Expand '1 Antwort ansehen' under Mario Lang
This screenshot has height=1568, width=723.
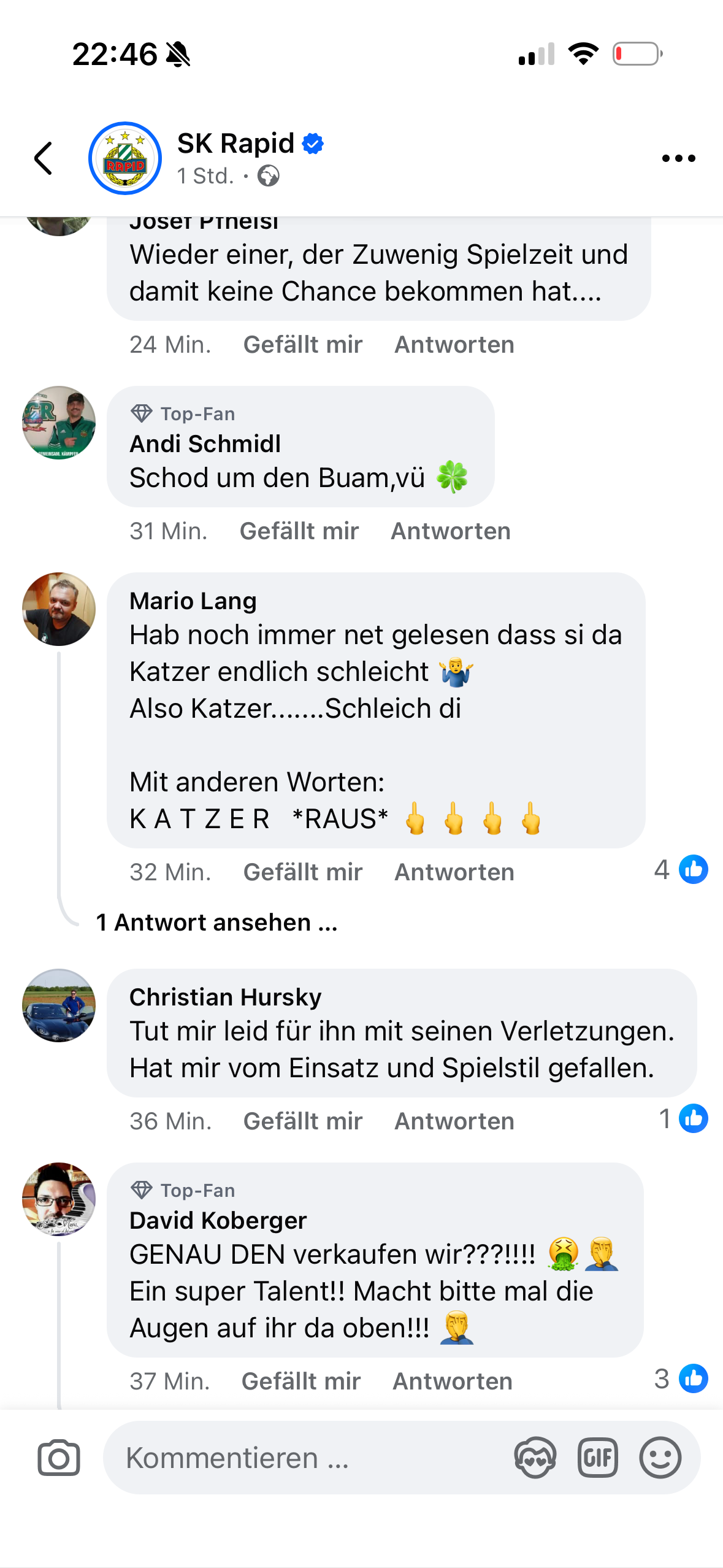point(216,923)
